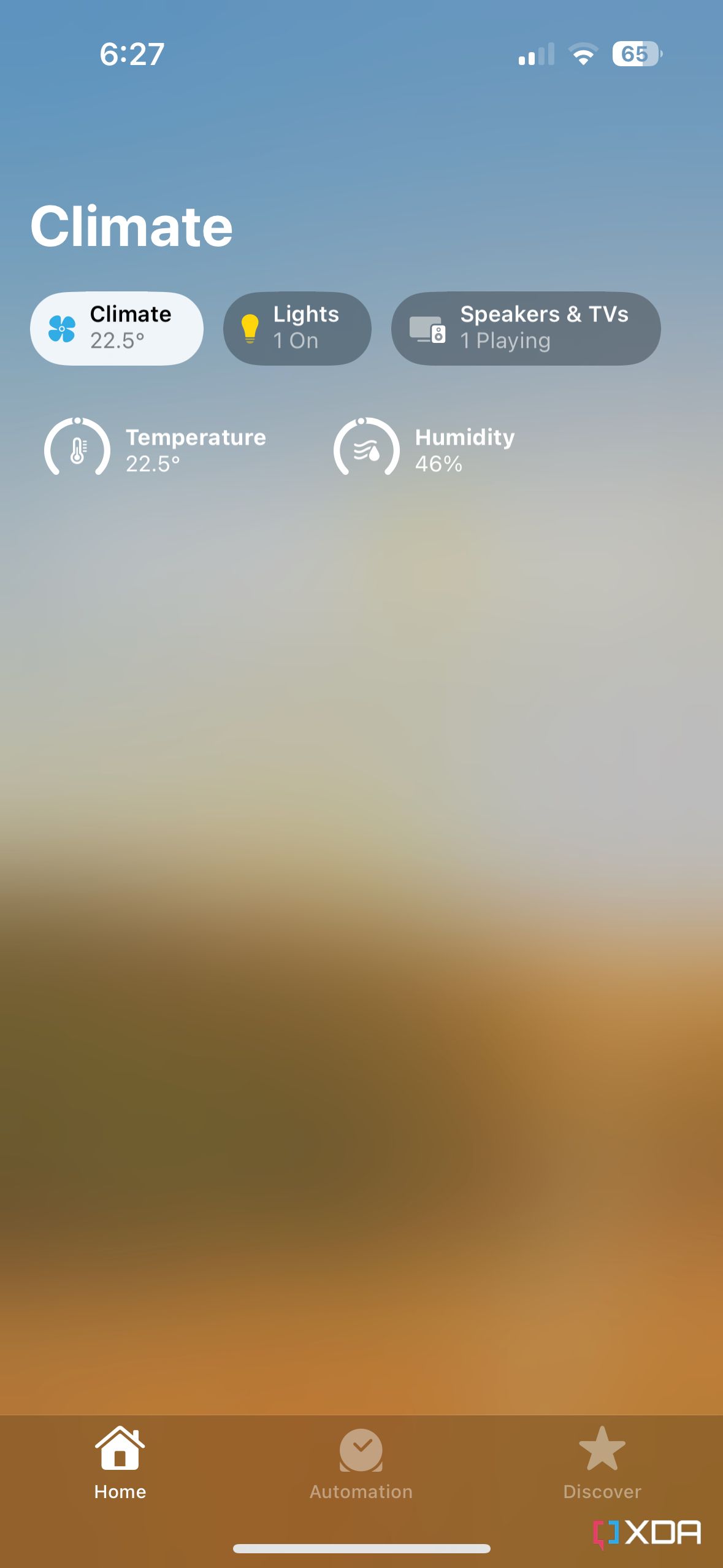Image resolution: width=723 pixels, height=1568 pixels.
Task: Switch to the Home tab
Action: click(120, 1463)
